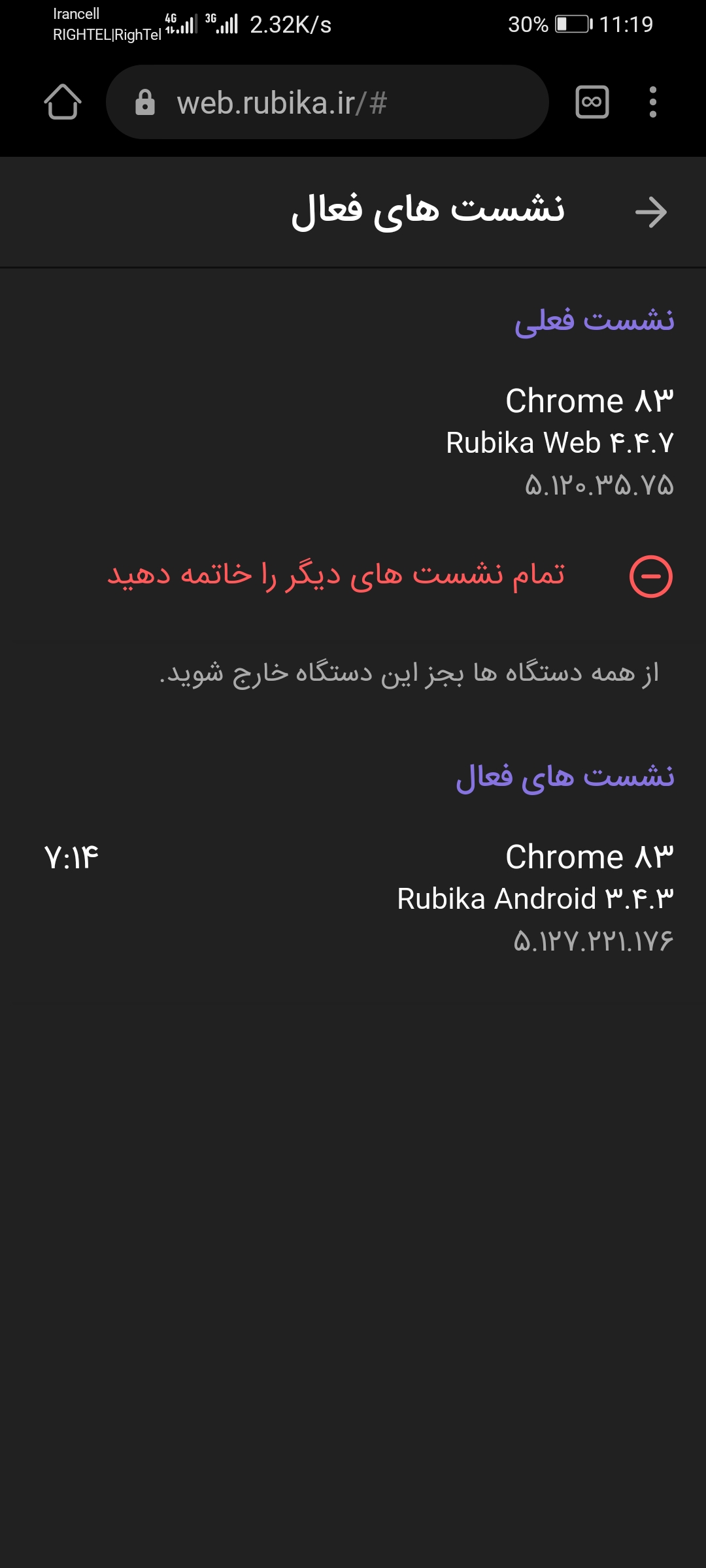Go back from the active sessions page
The image size is (706, 1568).
(651, 212)
